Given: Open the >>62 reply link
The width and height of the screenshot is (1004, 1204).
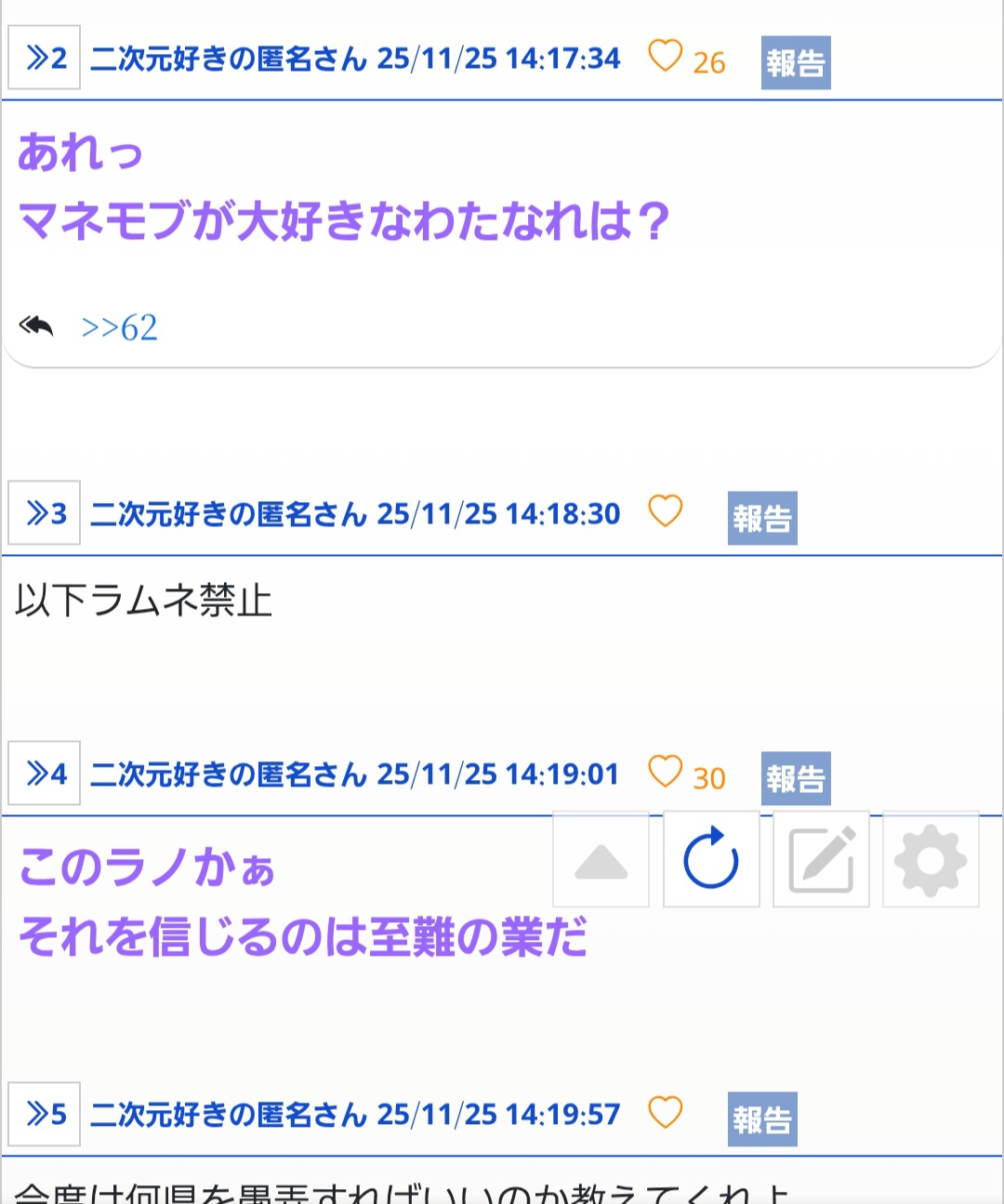Looking at the screenshot, I should click(x=119, y=327).
